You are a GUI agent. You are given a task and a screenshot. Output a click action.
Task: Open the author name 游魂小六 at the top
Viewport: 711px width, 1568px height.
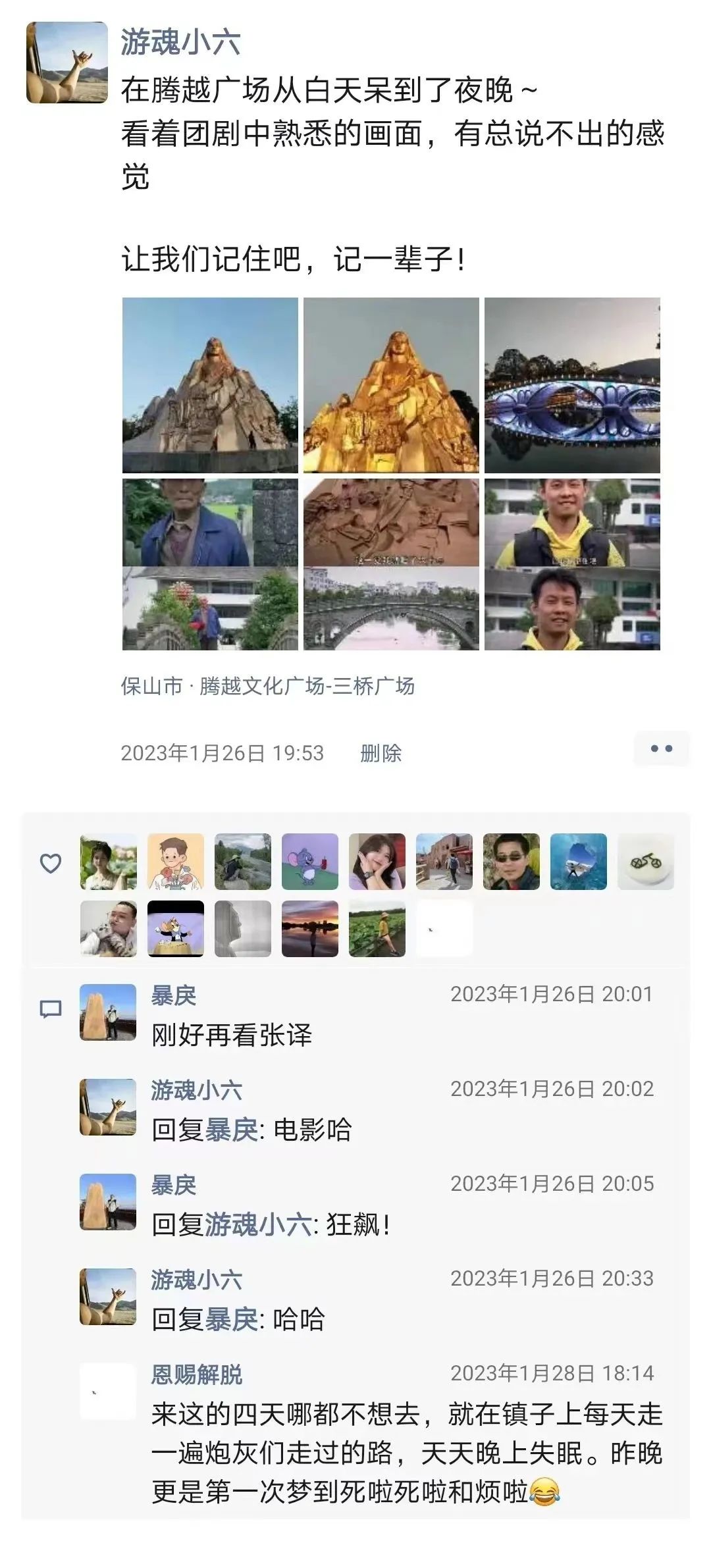click(x=180, y=42)
